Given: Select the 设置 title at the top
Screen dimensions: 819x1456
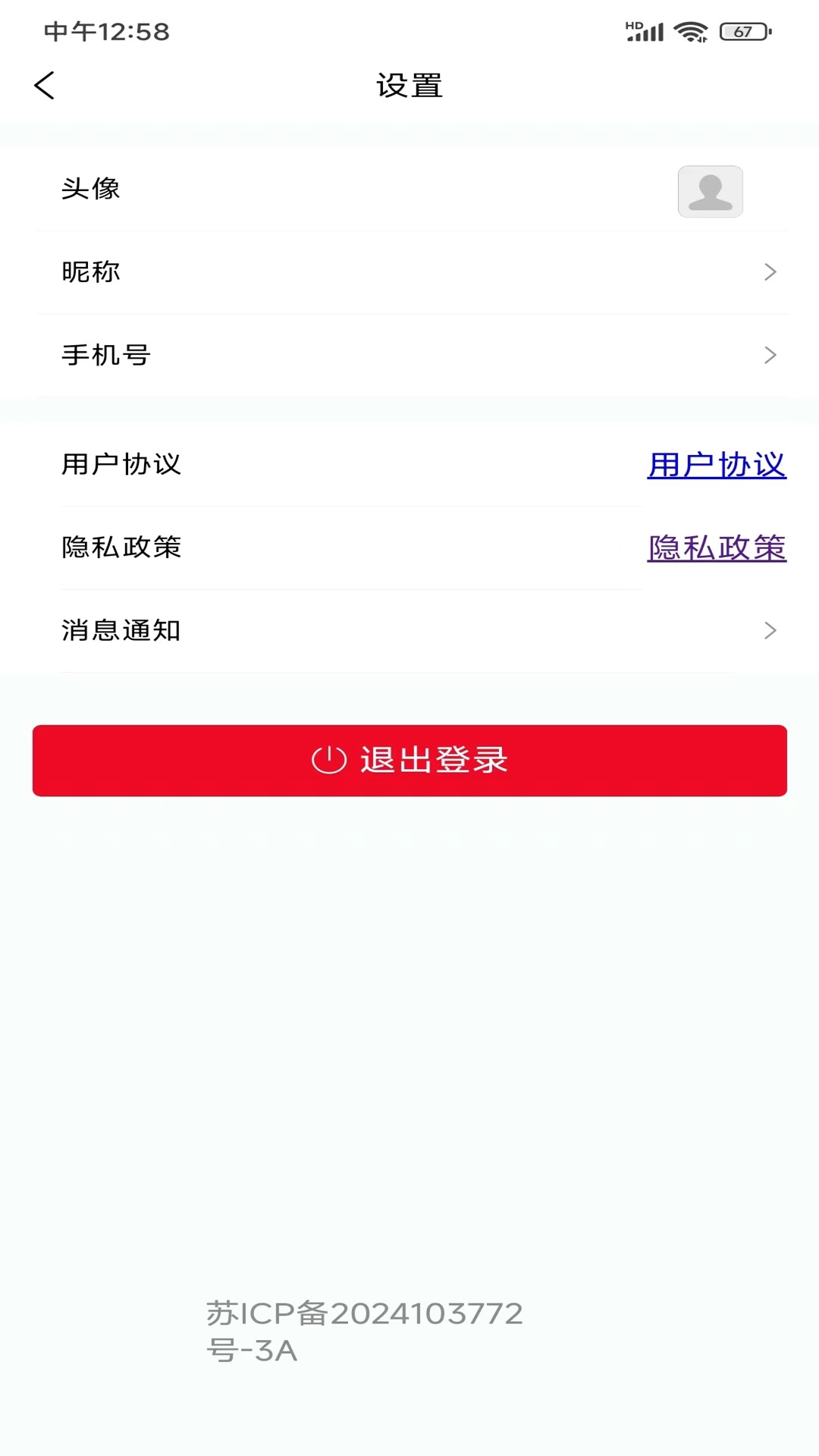Looking at the screenshot, I should (x=409, y=85).
